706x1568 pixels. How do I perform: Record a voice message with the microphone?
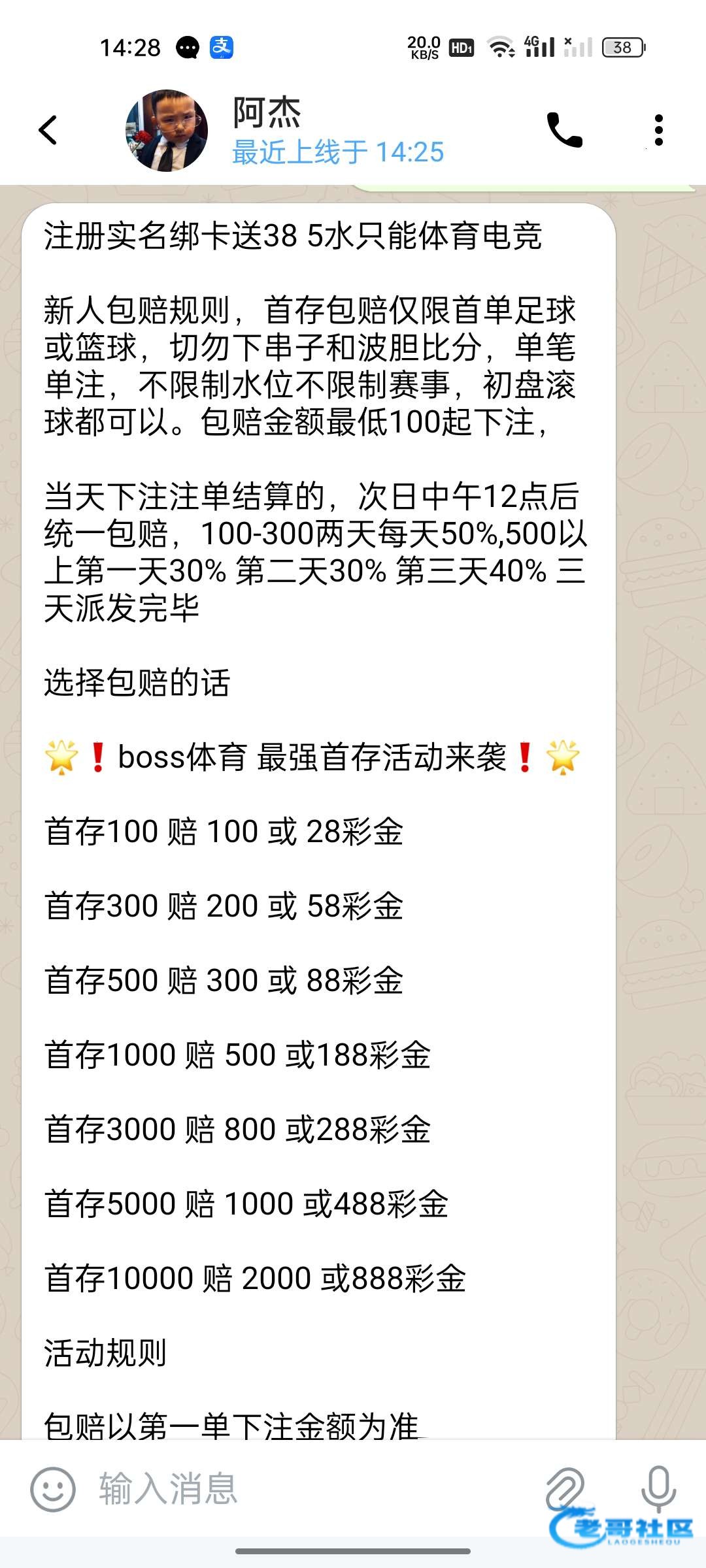[658, 1489]
